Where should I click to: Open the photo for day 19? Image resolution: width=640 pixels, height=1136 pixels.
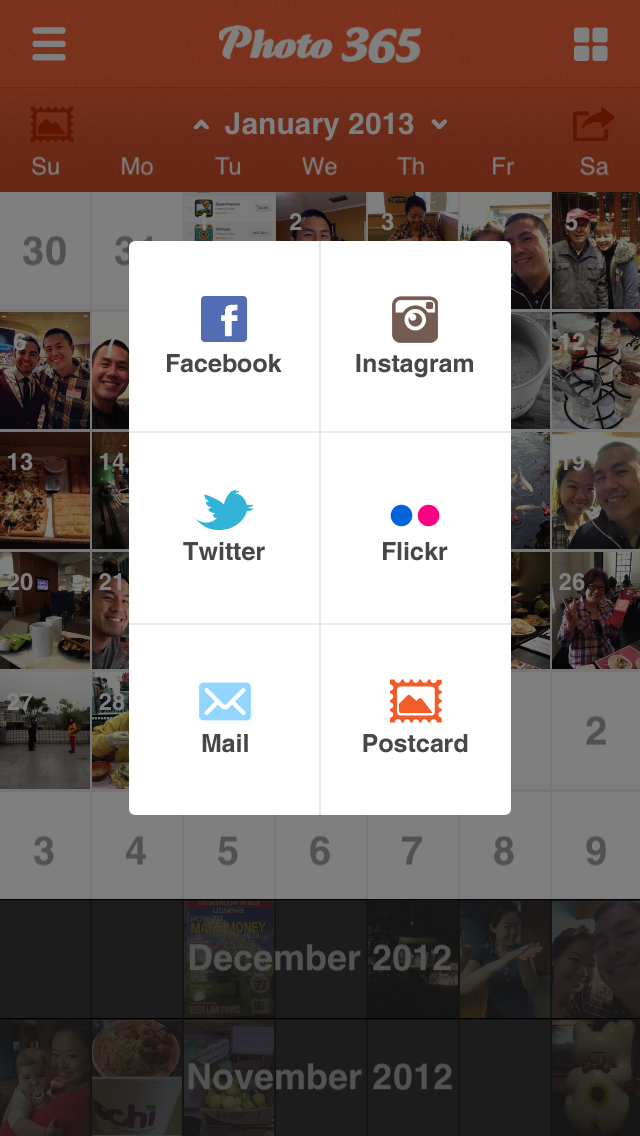click(x=596, y=490)
